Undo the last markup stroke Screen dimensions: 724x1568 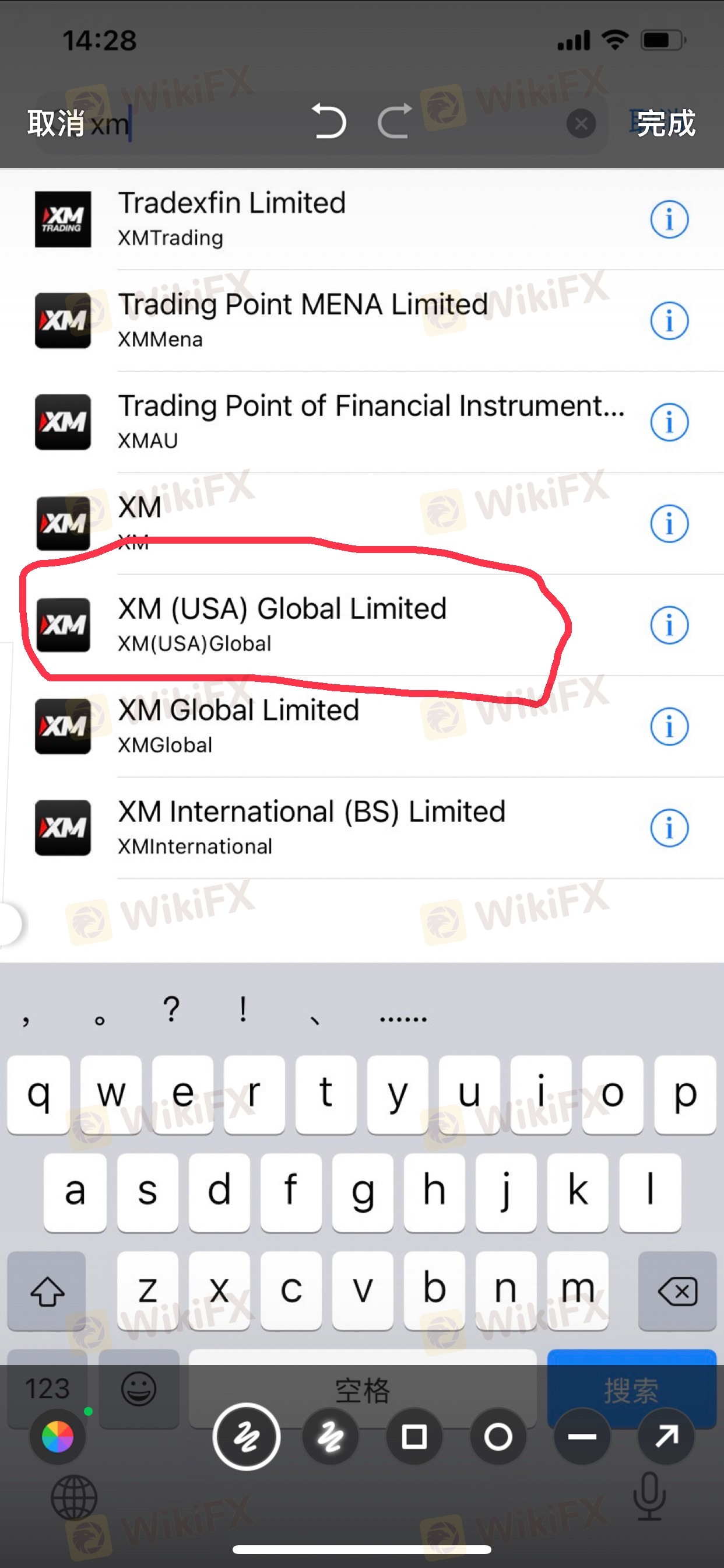pyautogui.click(x=329, y=121)
